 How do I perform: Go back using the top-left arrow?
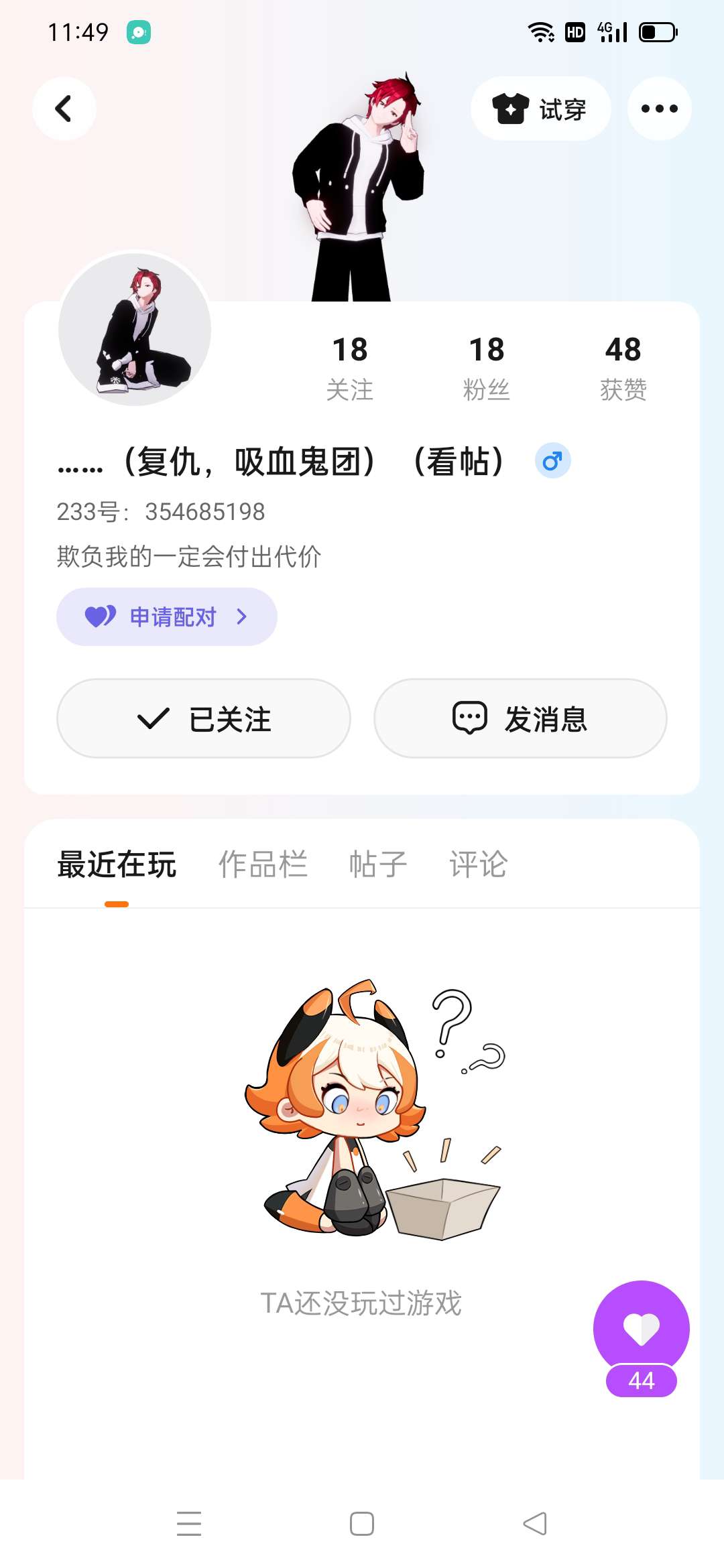64,109
